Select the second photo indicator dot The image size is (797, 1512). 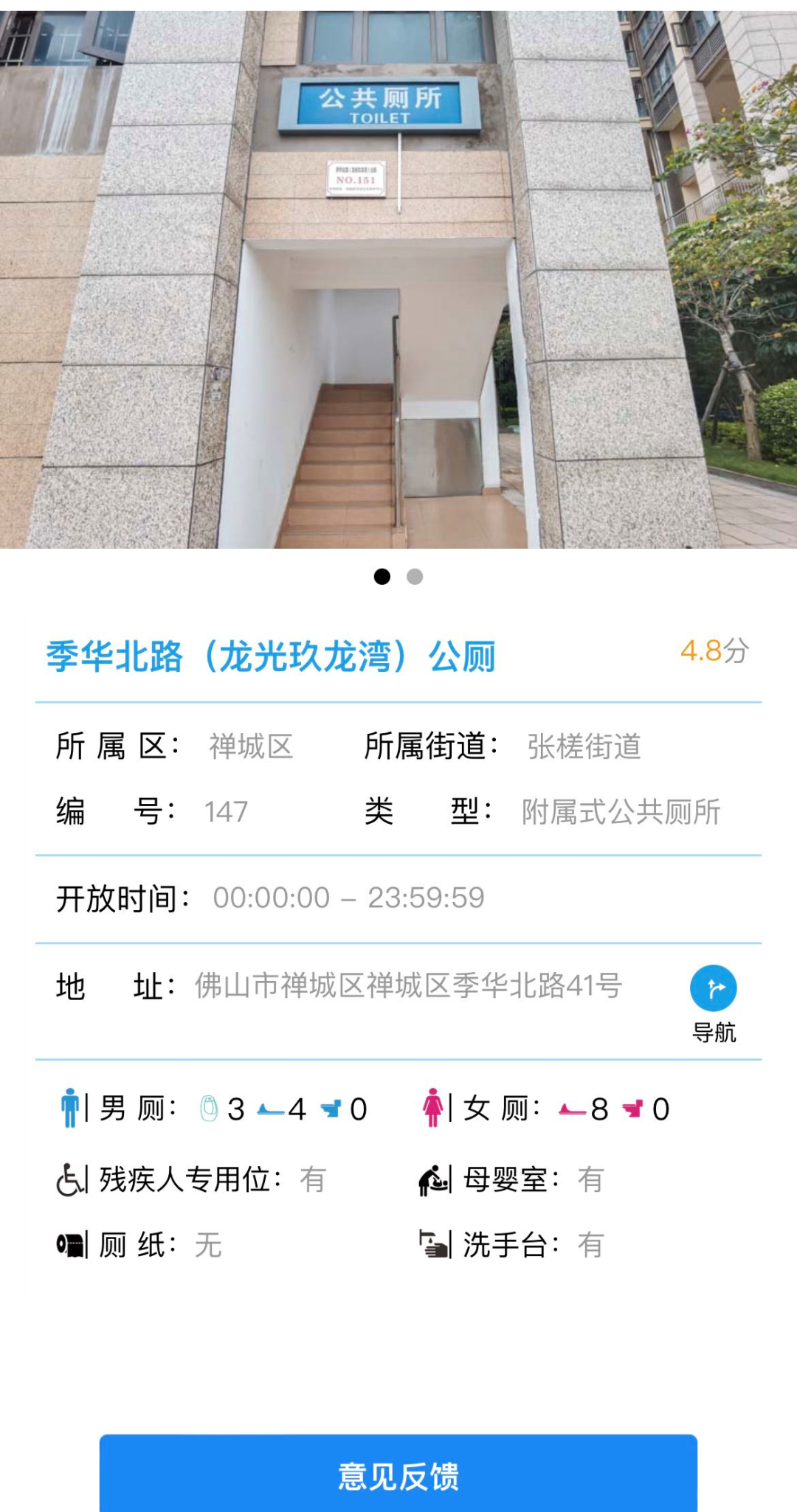tap(415, 577)
